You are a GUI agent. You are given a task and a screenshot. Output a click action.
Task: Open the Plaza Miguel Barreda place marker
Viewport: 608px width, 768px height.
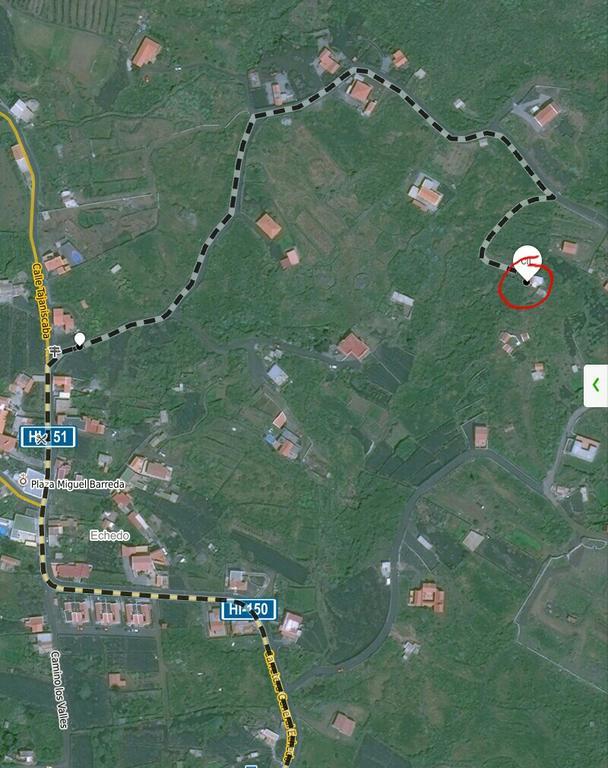23,481
